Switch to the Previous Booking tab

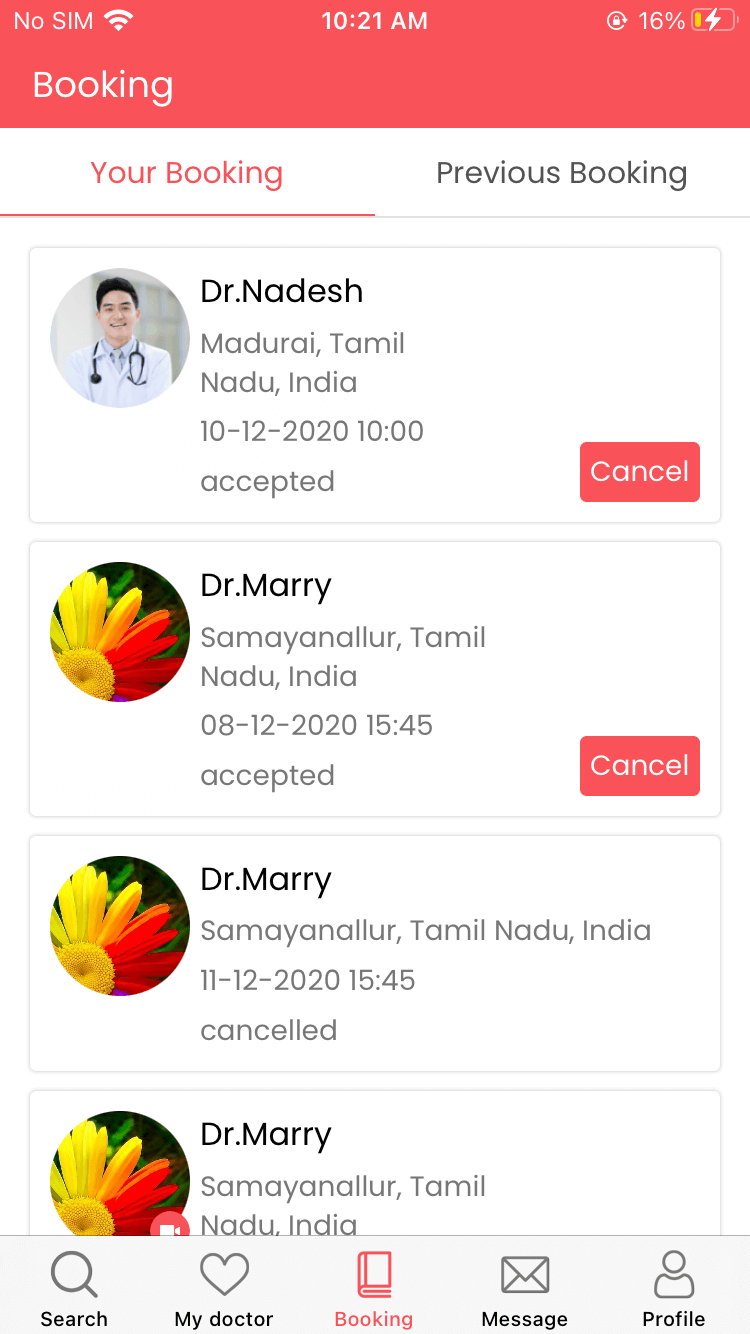(562, 173)
